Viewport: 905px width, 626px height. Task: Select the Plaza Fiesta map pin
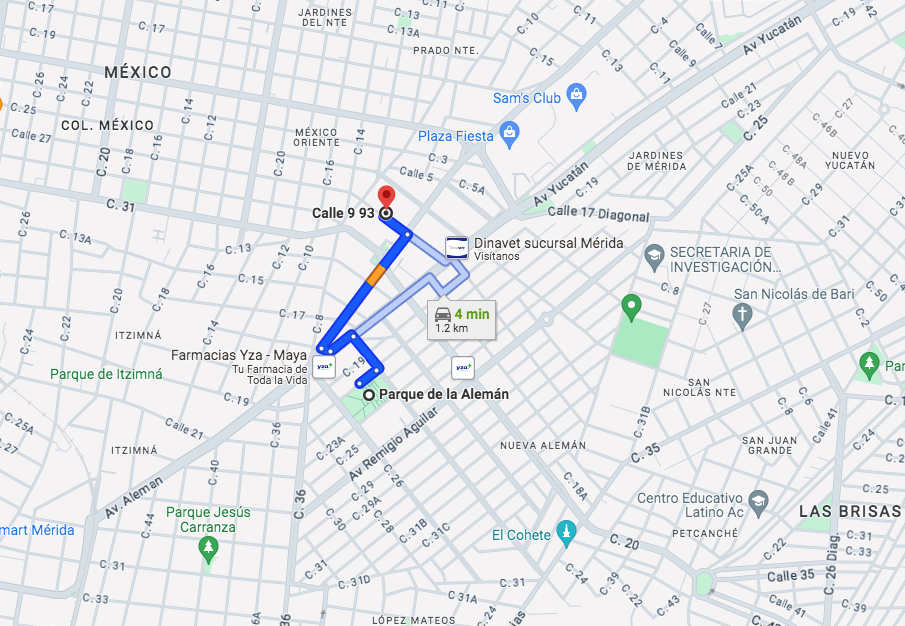pyautogui.click(x=508, y=132)
